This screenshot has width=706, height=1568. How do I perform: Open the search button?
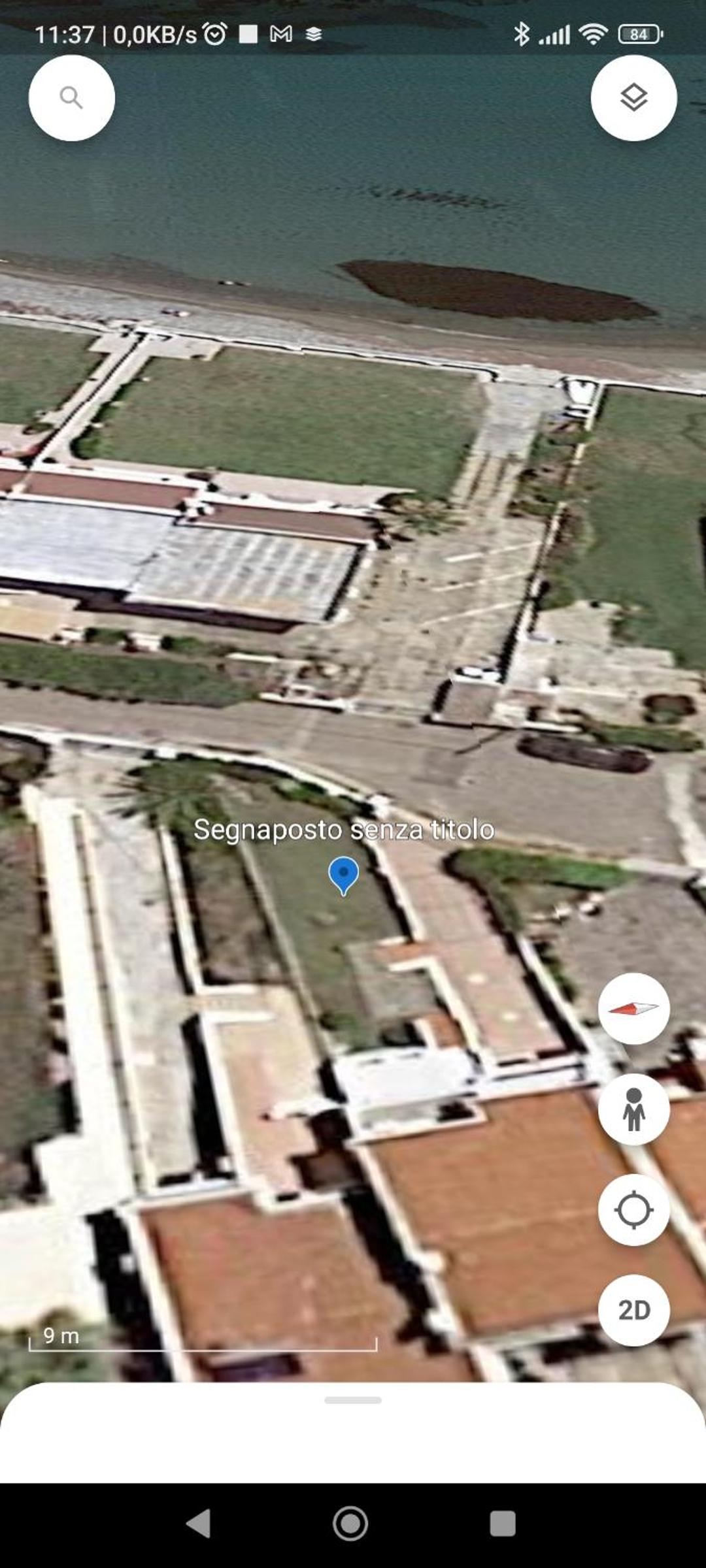pyautogui.click(x=71, y=98)
